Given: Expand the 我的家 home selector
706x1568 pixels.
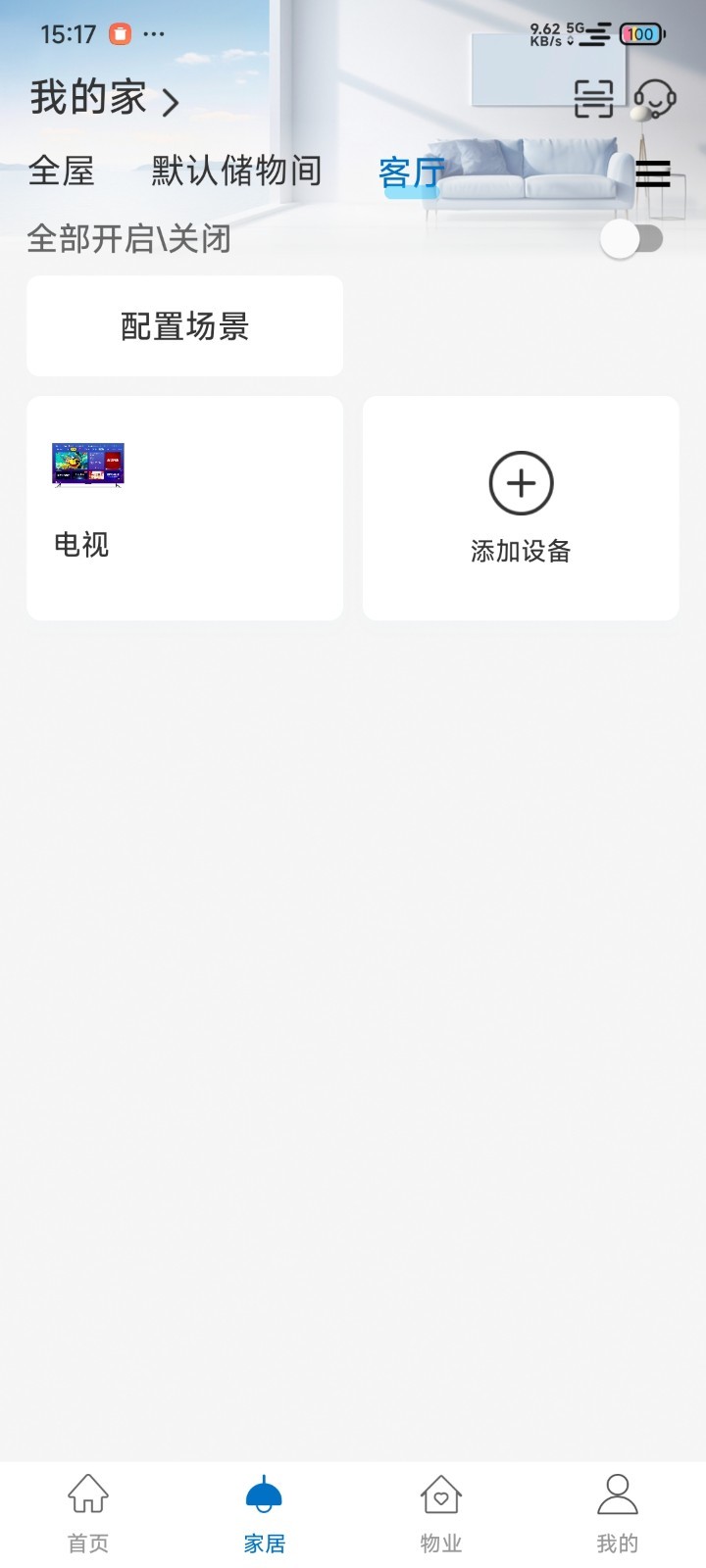Looking at the screenshot, I should (105, 99).
